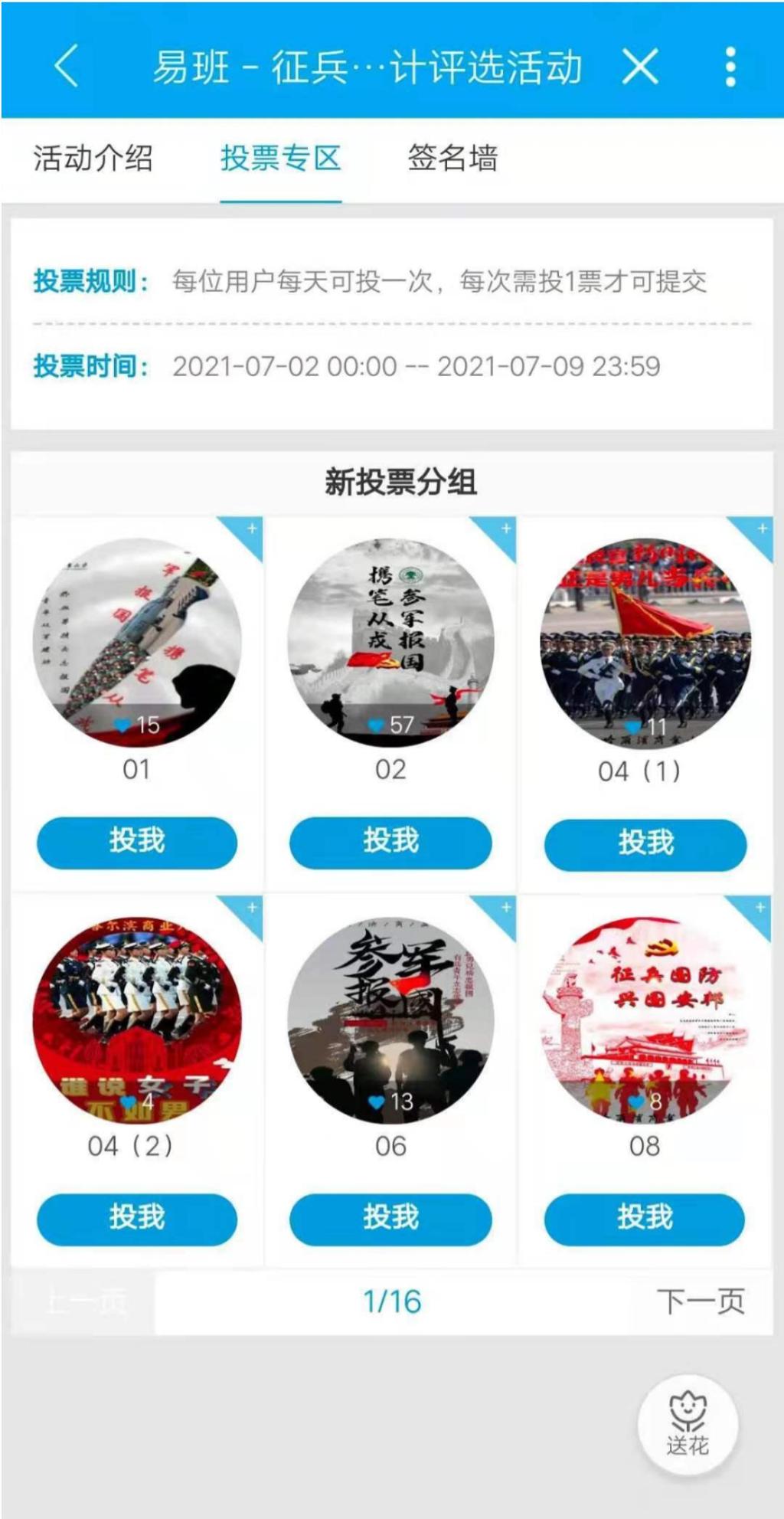Open the three-dot overflow menu
The image size is (784, 1519).
tap(730, 66)
